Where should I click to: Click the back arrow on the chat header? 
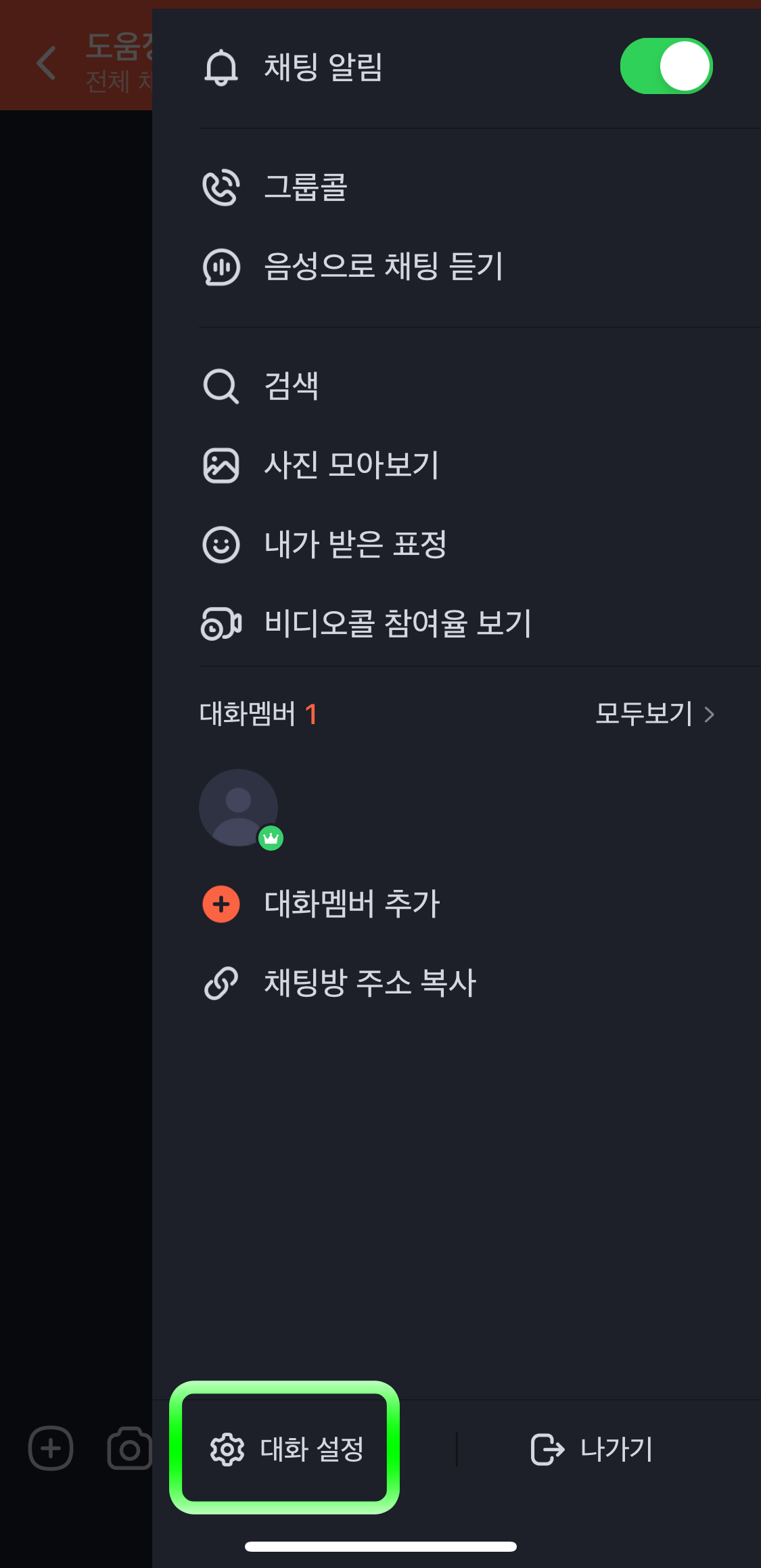(45, 63)
